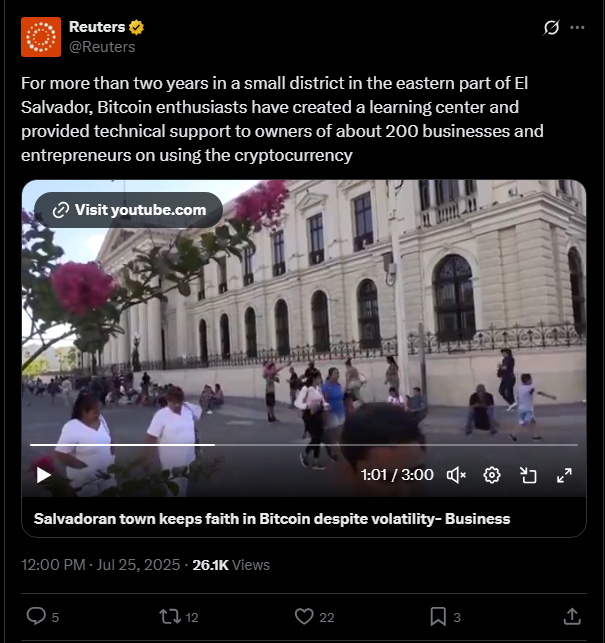Tap the Grok icon beside the post

551,28
